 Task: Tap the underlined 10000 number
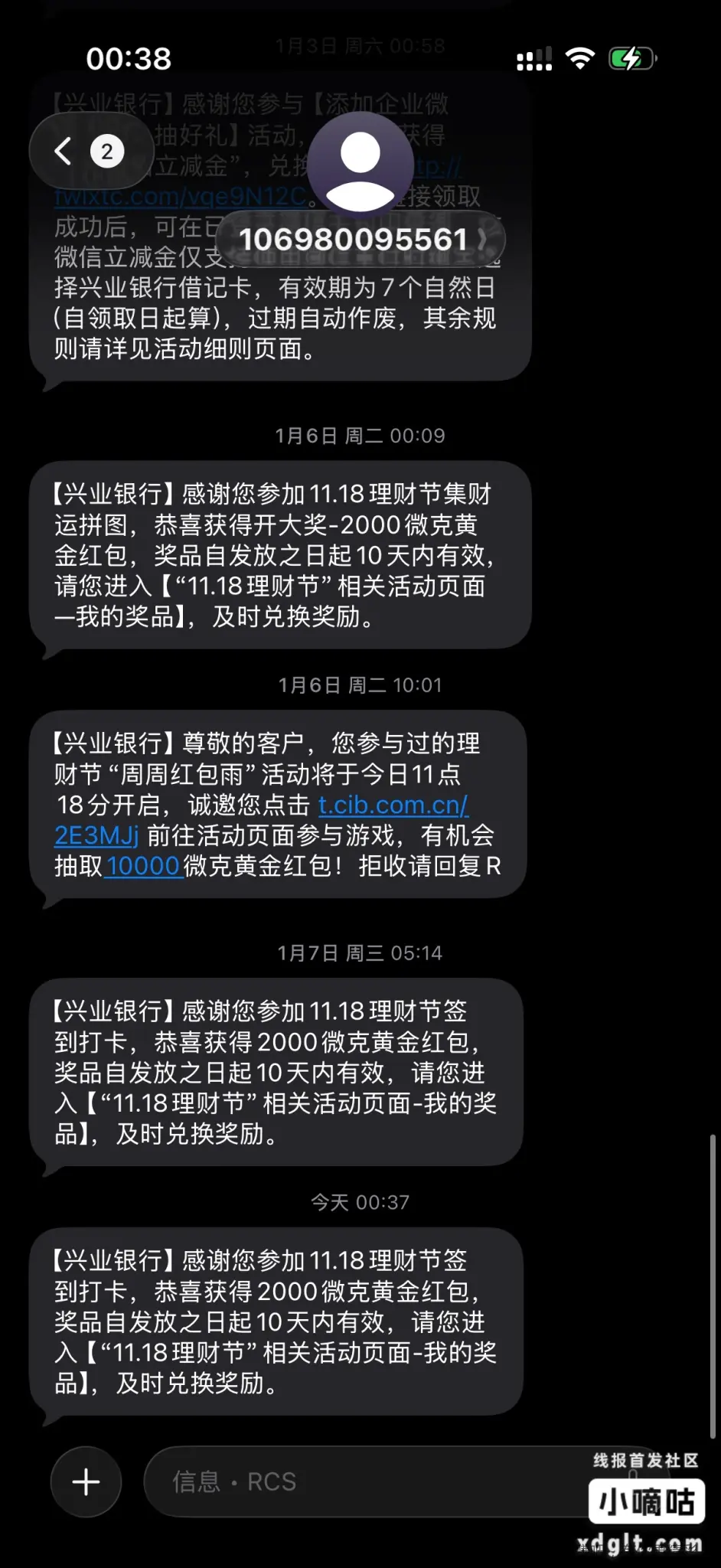[x=143, y=867]
